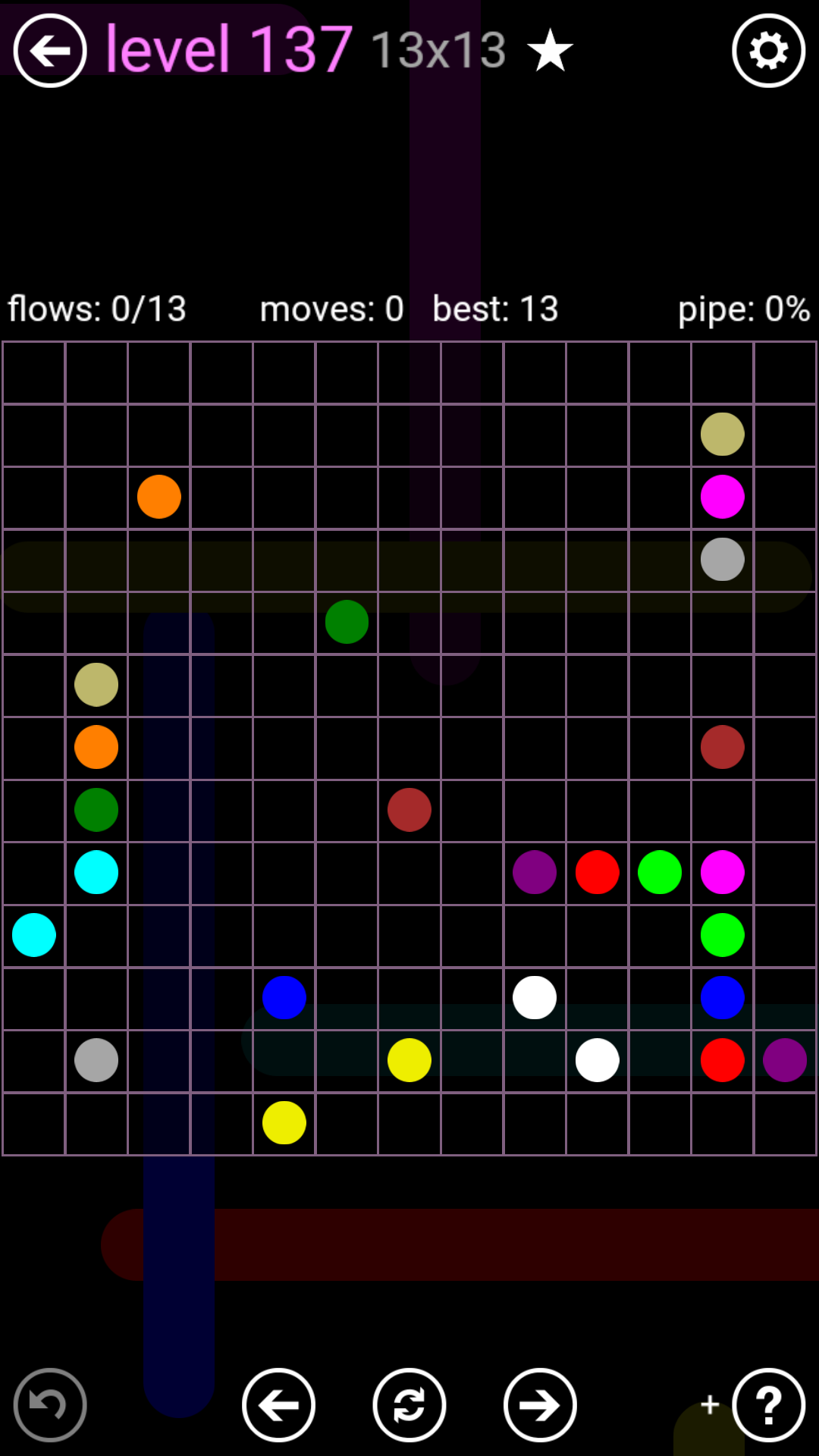Advance to the next level
This screenshot has height=1456, width=819.
point(540,1404)
